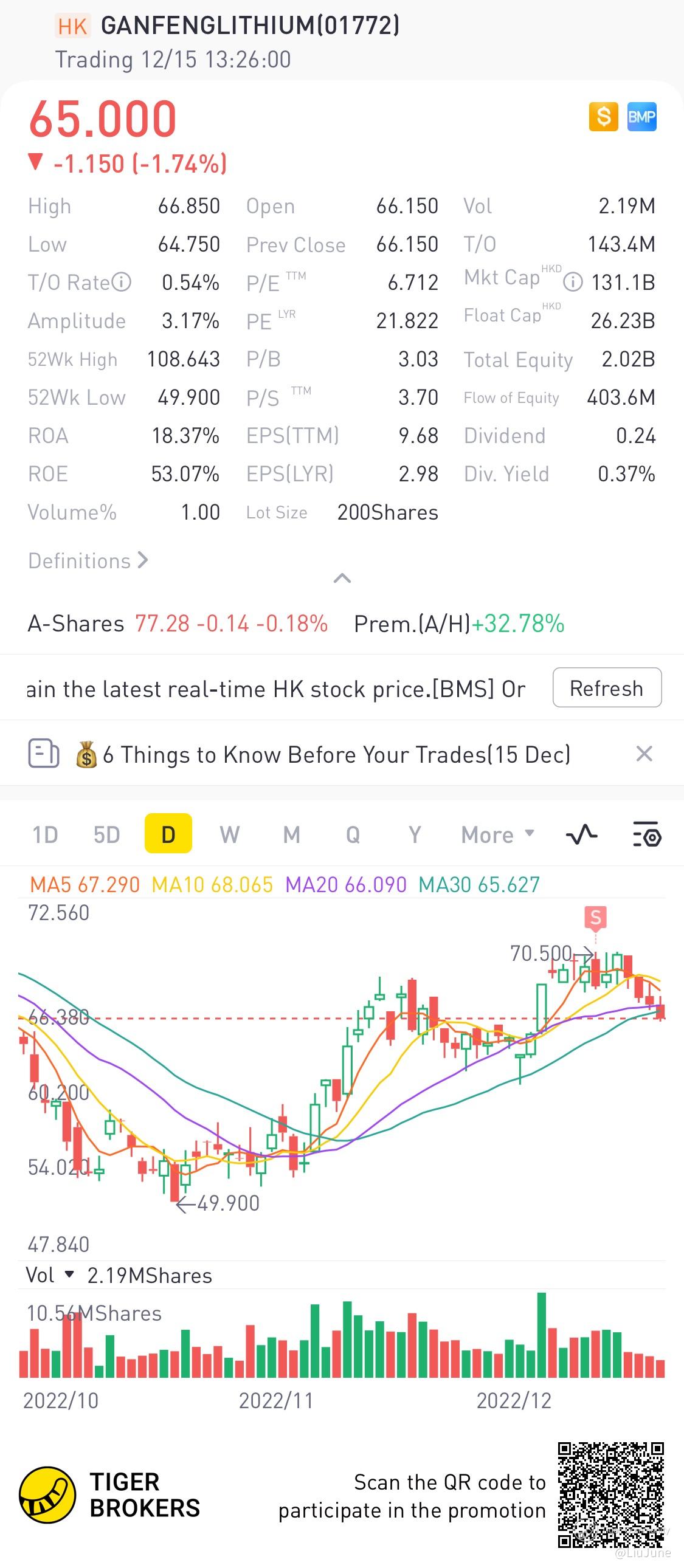Open the Definitions link

(x=88, y=560)
